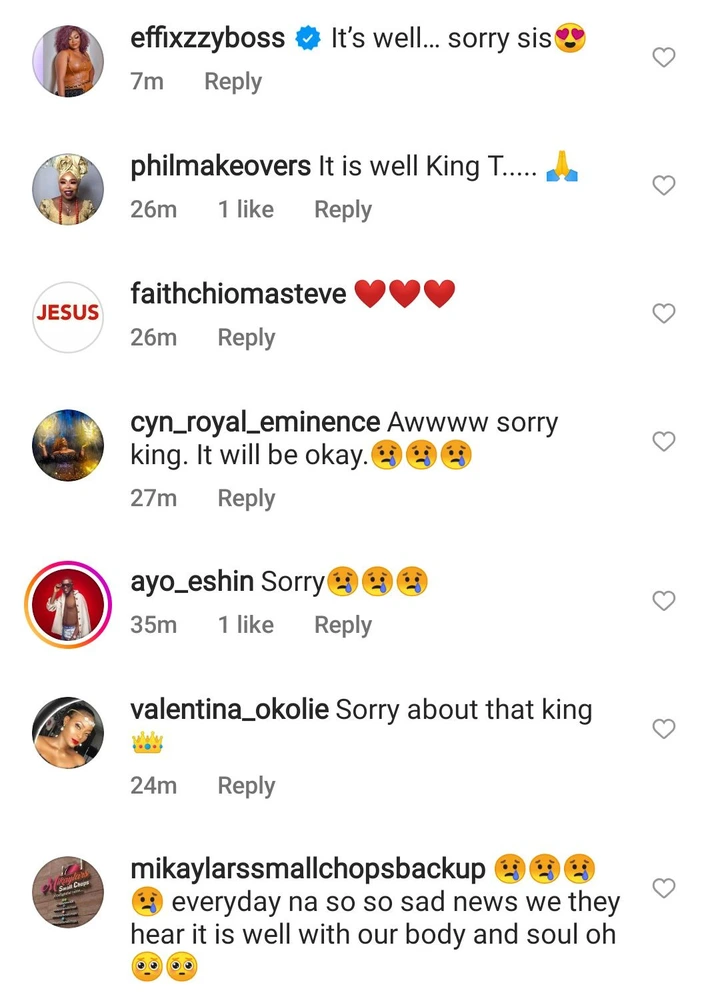
Task: View valentina_okolie's profile via avatar
Action: point(68,733)
